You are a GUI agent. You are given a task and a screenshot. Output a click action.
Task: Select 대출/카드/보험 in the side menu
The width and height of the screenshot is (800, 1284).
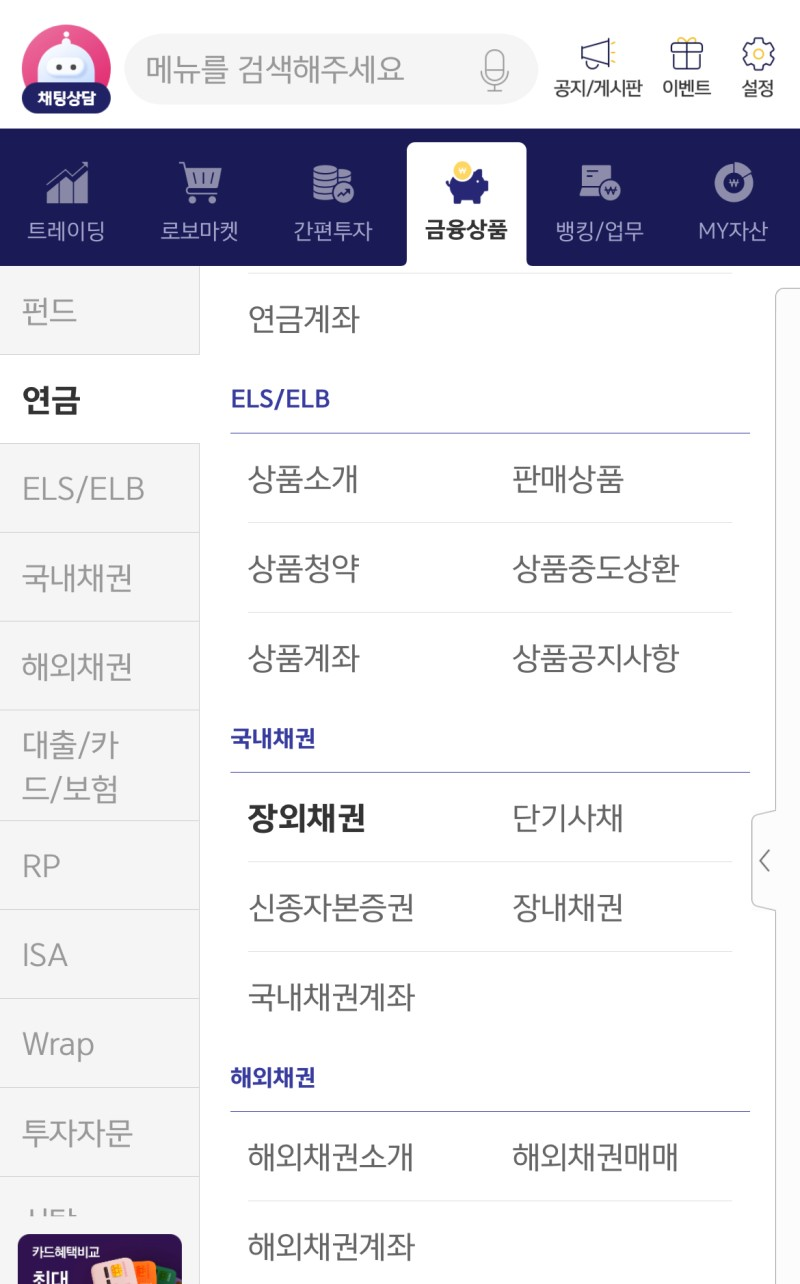(x=99, y=766)
